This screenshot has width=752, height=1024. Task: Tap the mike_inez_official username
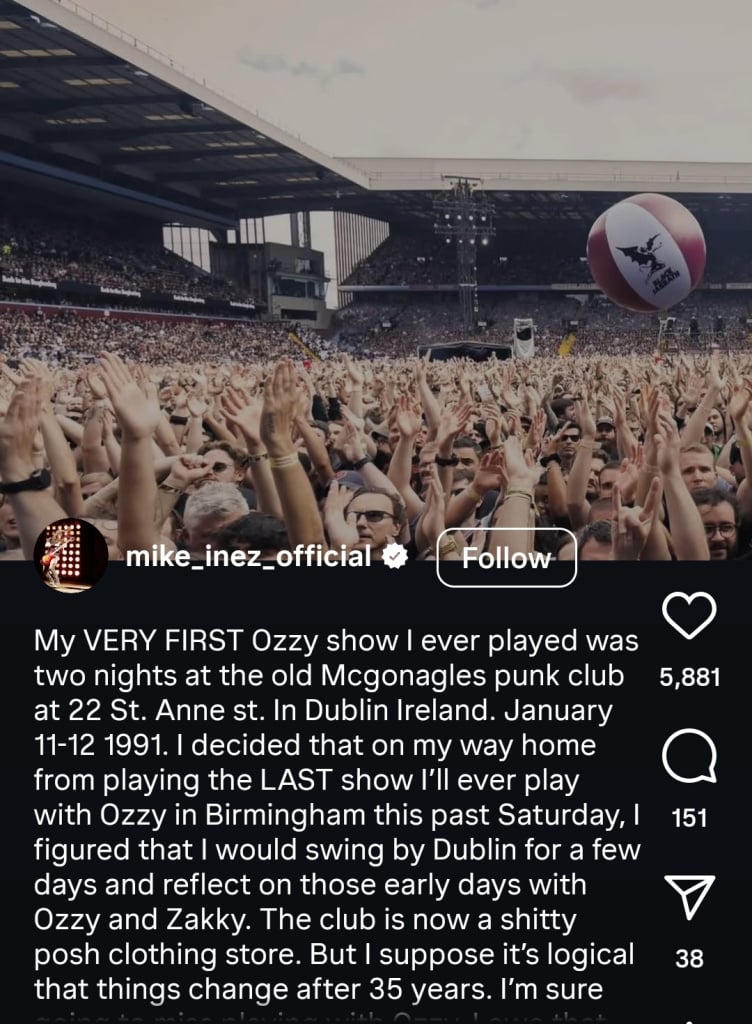tap(248, 557)
